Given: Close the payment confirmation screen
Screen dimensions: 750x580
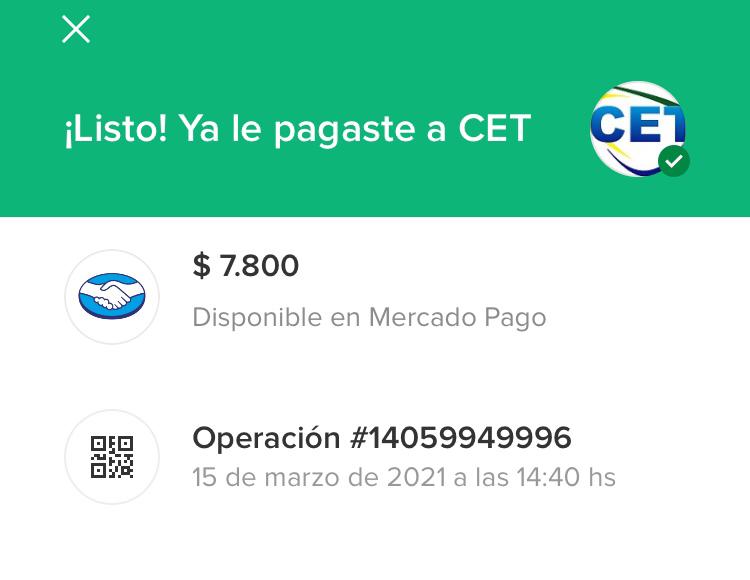Looking at the screenshot, I should tap(76, 30).
